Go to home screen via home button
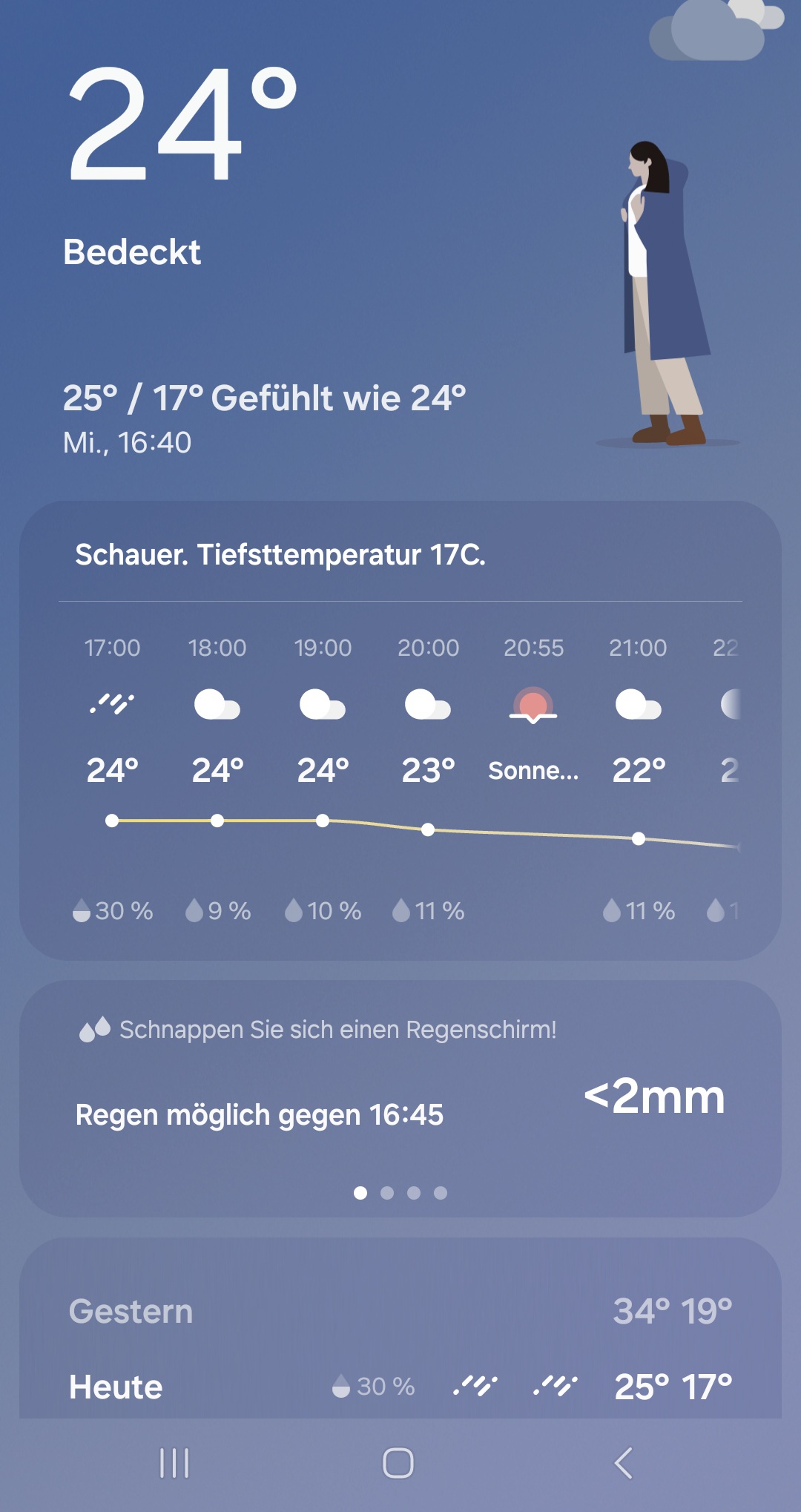Image resolution: width=801 pixels, height=1512 pixels. click(x=398, y=1463)
